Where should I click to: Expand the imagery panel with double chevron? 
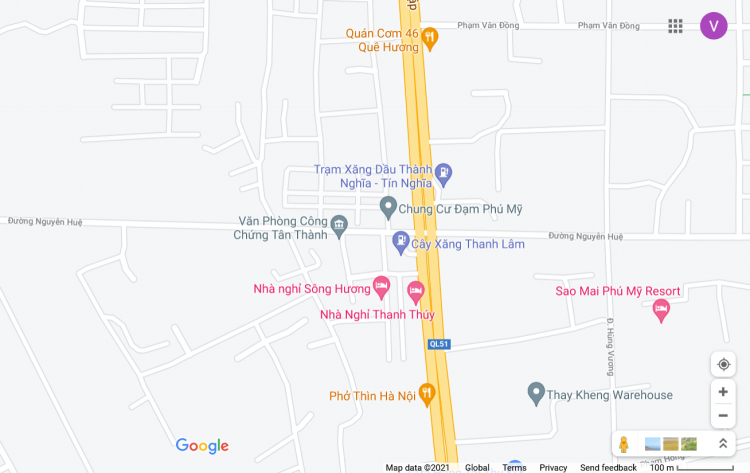point(722,444)
